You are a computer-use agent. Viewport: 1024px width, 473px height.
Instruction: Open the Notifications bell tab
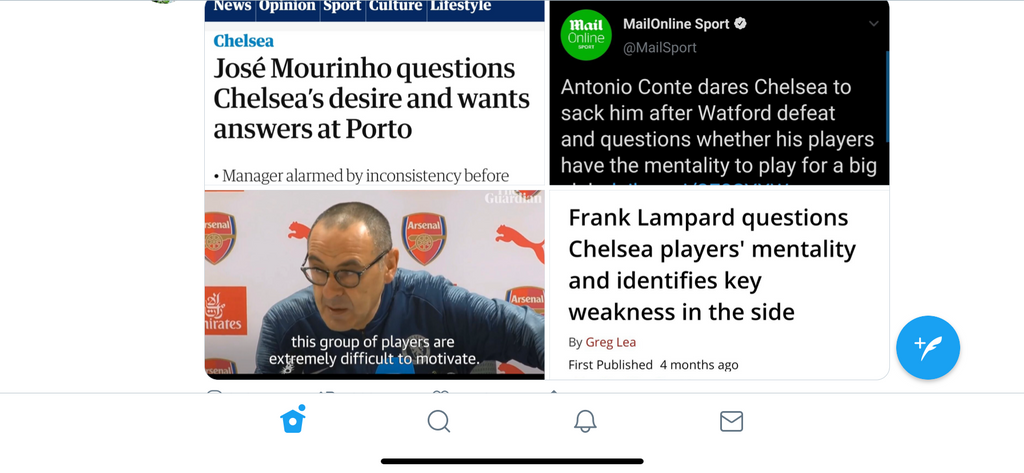tap(585, 421)
